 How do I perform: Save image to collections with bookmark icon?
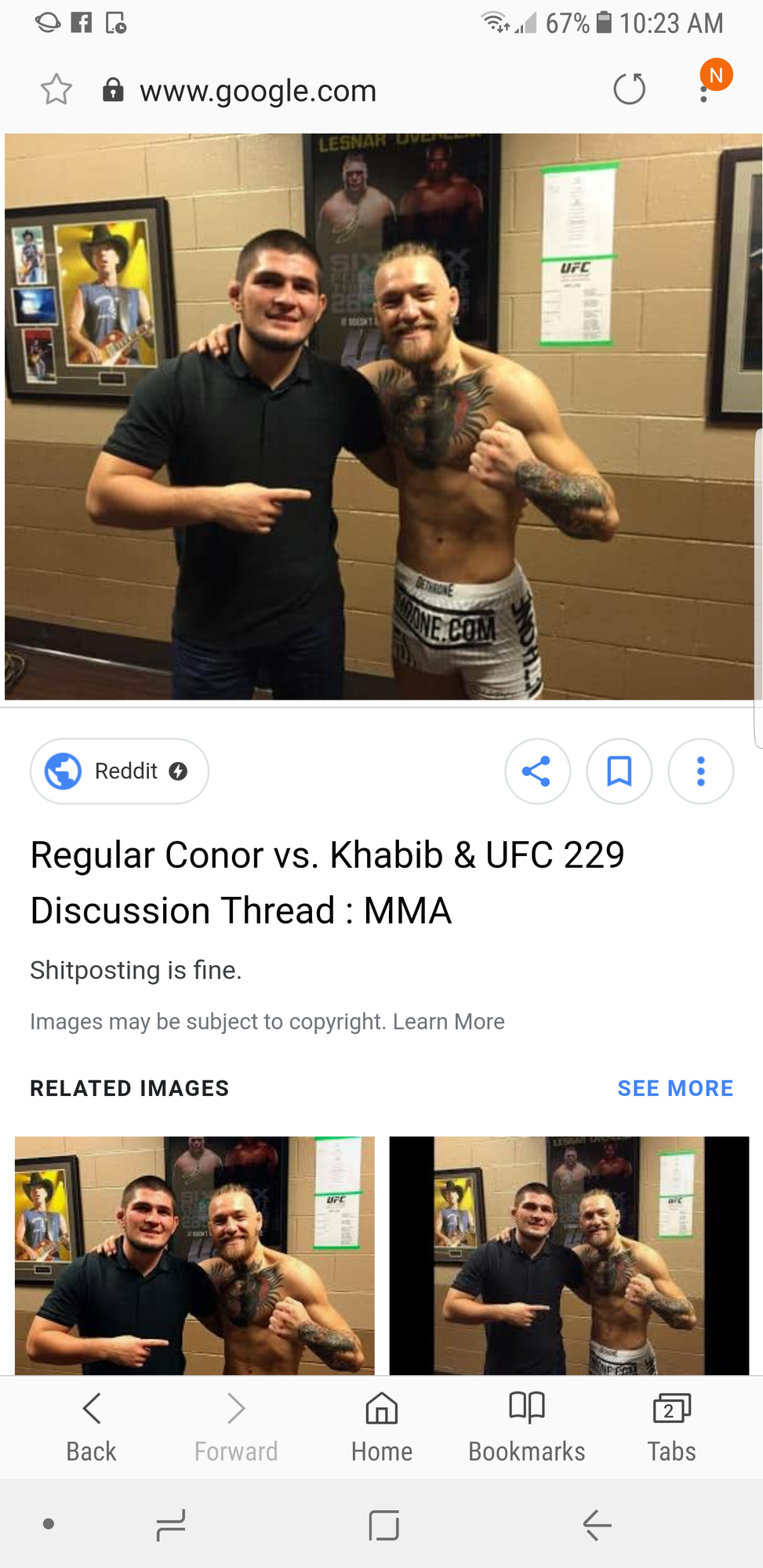coord(619,771)
